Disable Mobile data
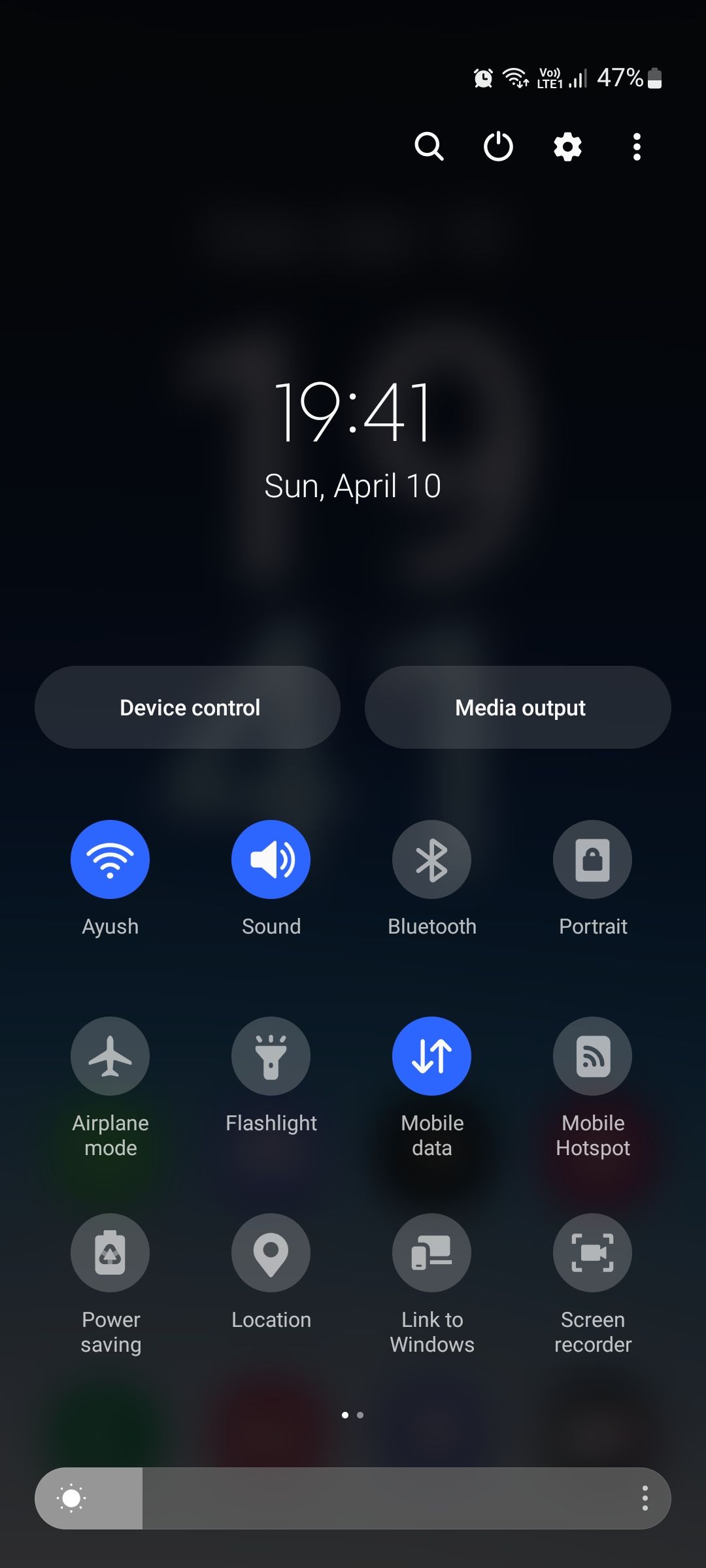This screenshot has height=1568, width=706. [431, 1056]
